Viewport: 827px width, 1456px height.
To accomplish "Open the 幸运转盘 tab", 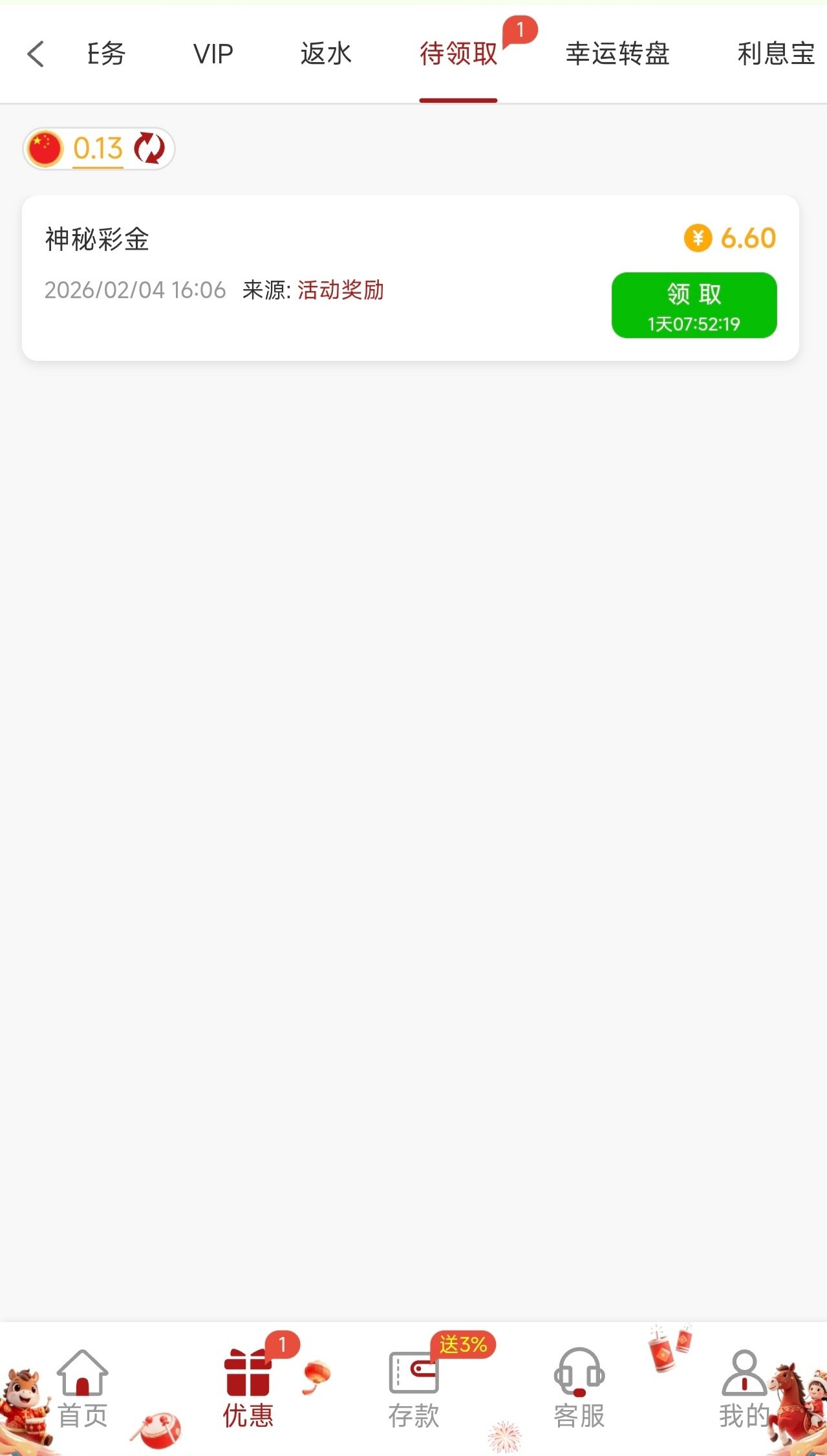I will point(618,54).
